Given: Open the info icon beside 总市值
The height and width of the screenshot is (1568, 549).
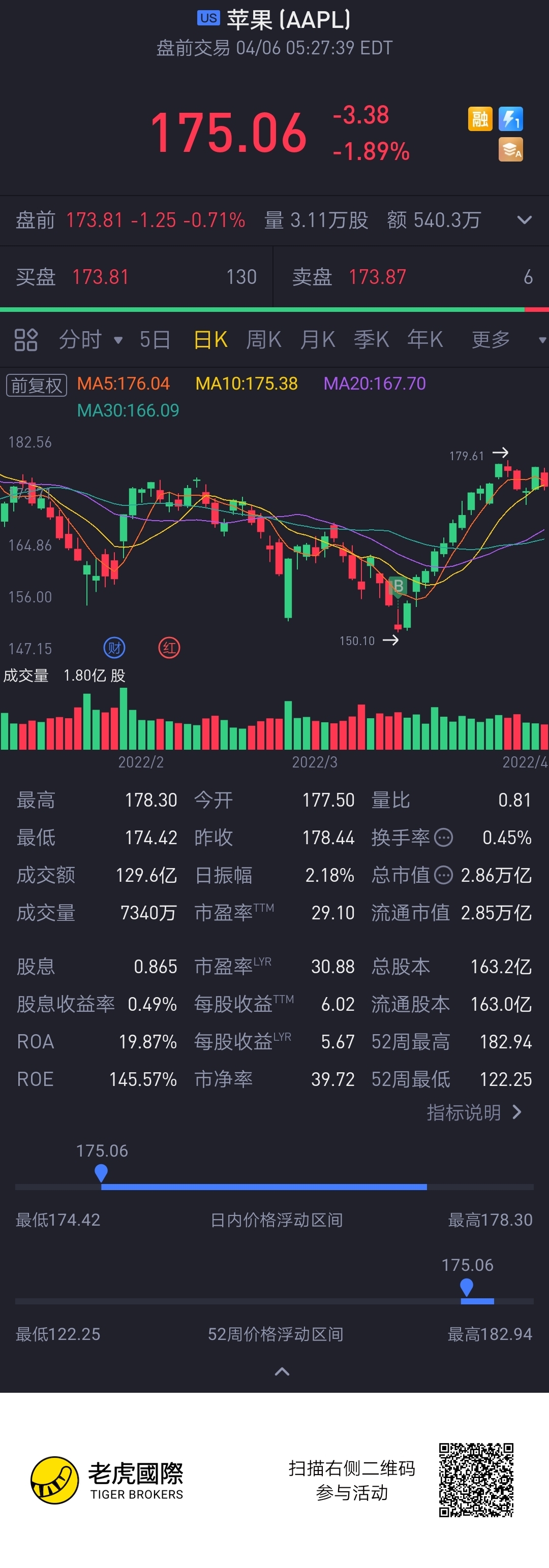Looking at the screenshot, I should 444,875.
